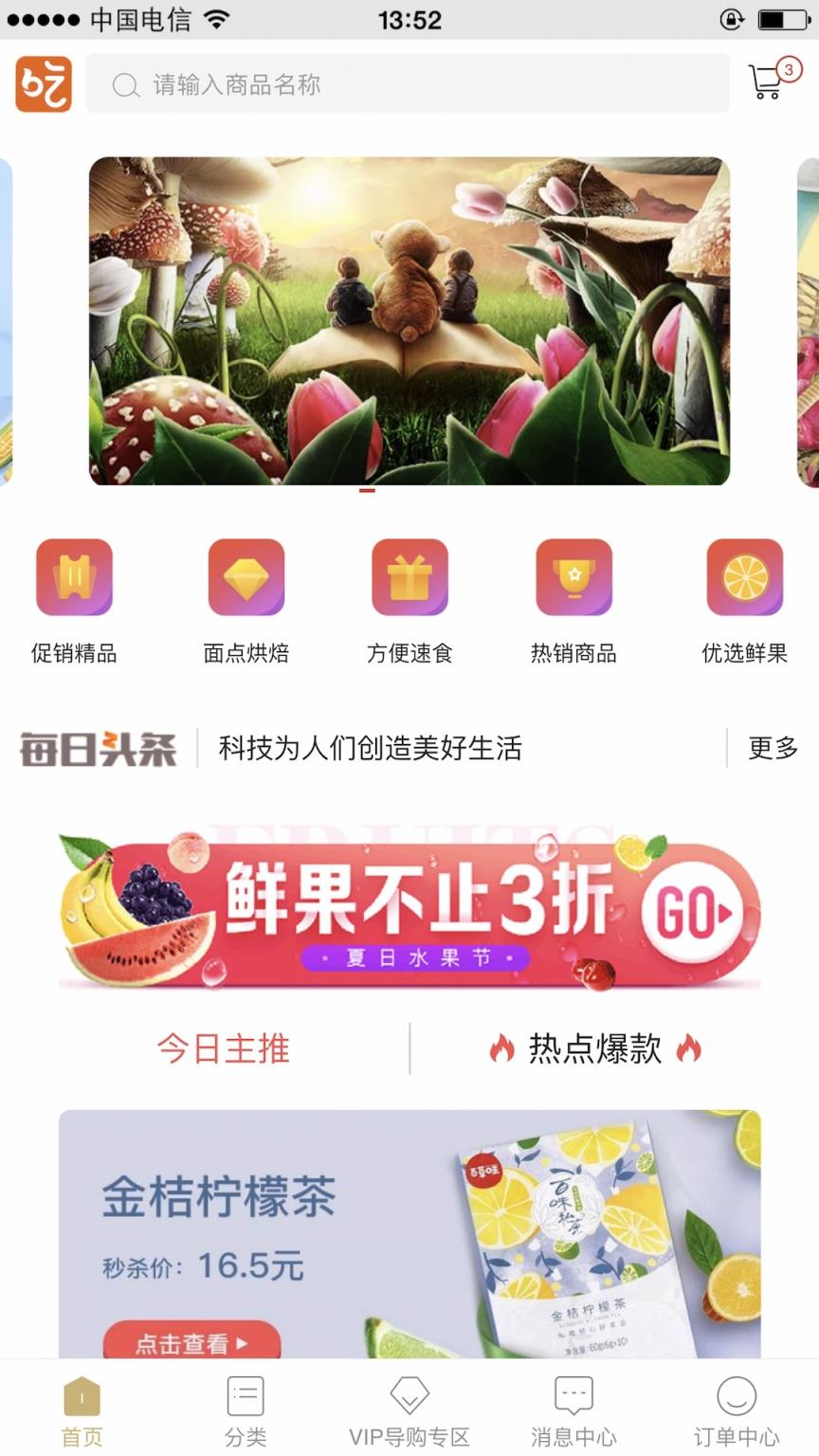This screenshot has width=819, height=1456.
Task: Tap 更多 to see more headlines
Action: point(772,749)
